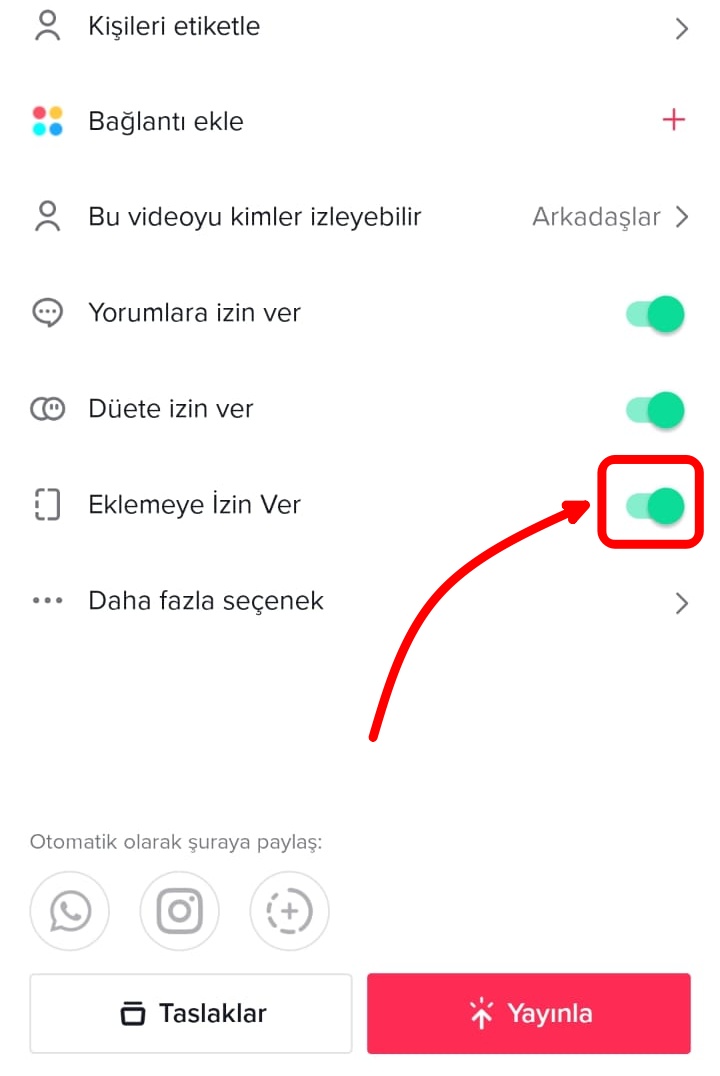Tap the dashed circle plus share icon
Screen dimensions: 720x1076
289,911
